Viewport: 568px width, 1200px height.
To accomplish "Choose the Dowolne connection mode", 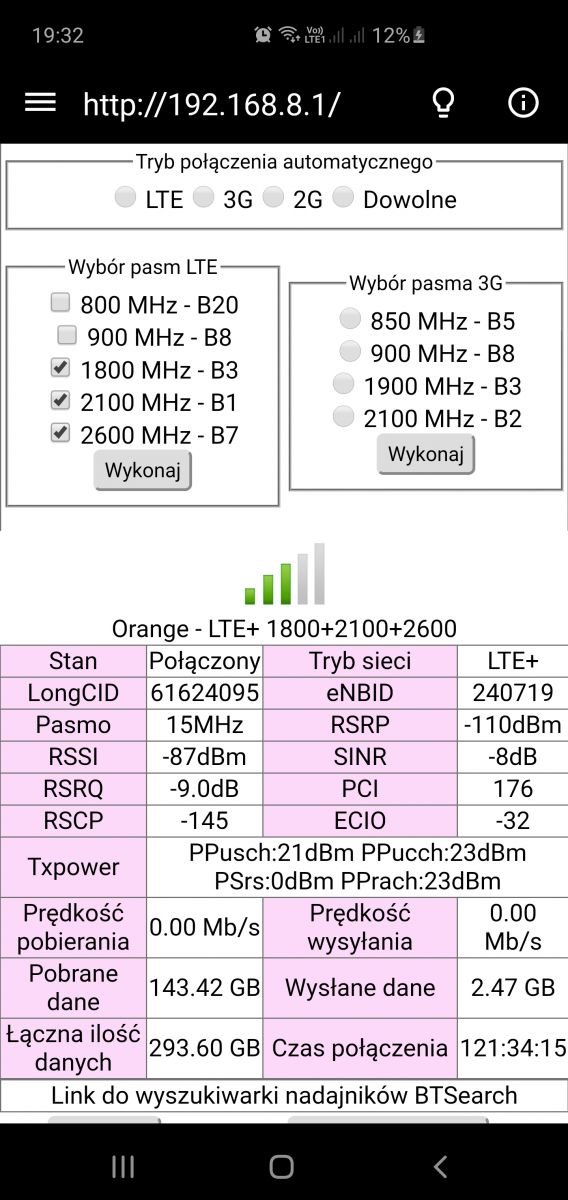I will tap(343, 198).
